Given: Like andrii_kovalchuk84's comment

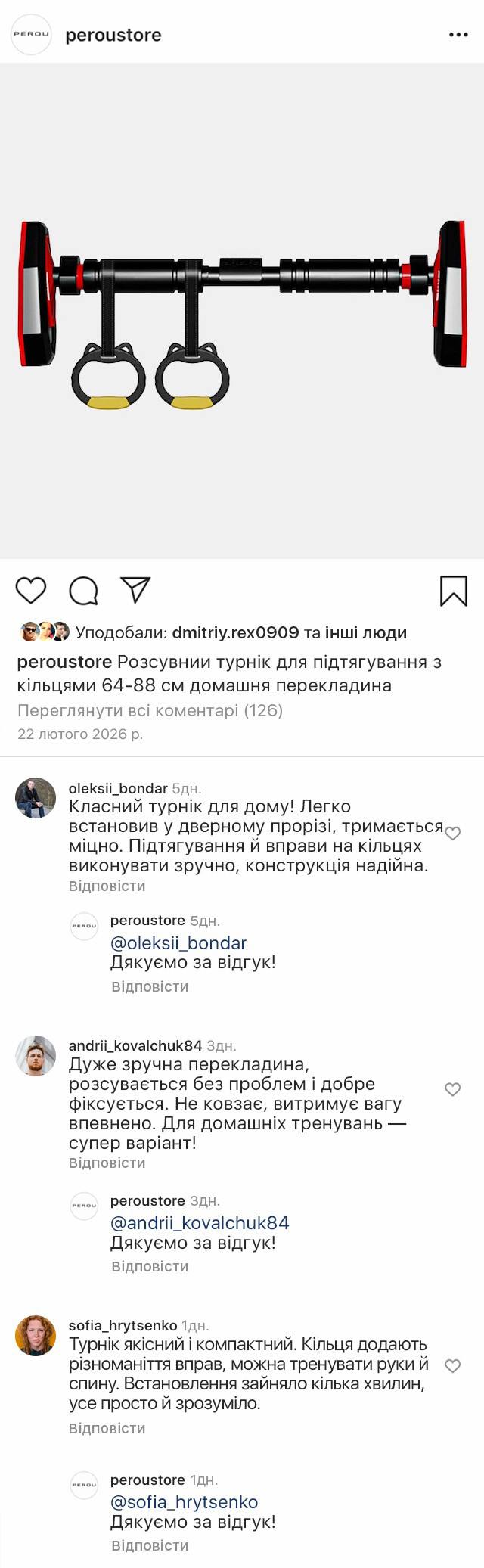Looking at the screenshot, I should click(x=452, y=1089).
